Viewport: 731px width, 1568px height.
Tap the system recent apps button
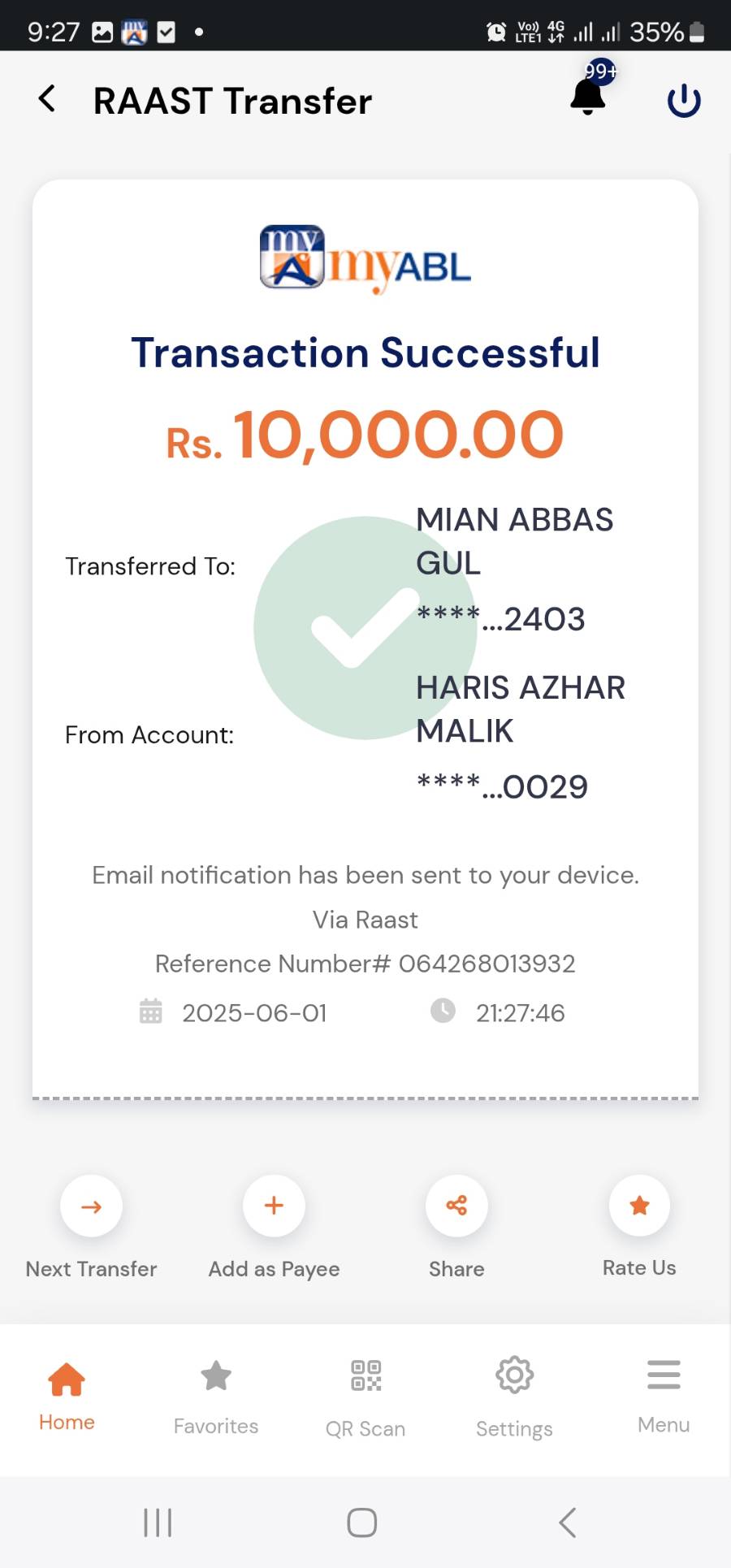(158, 1523)
